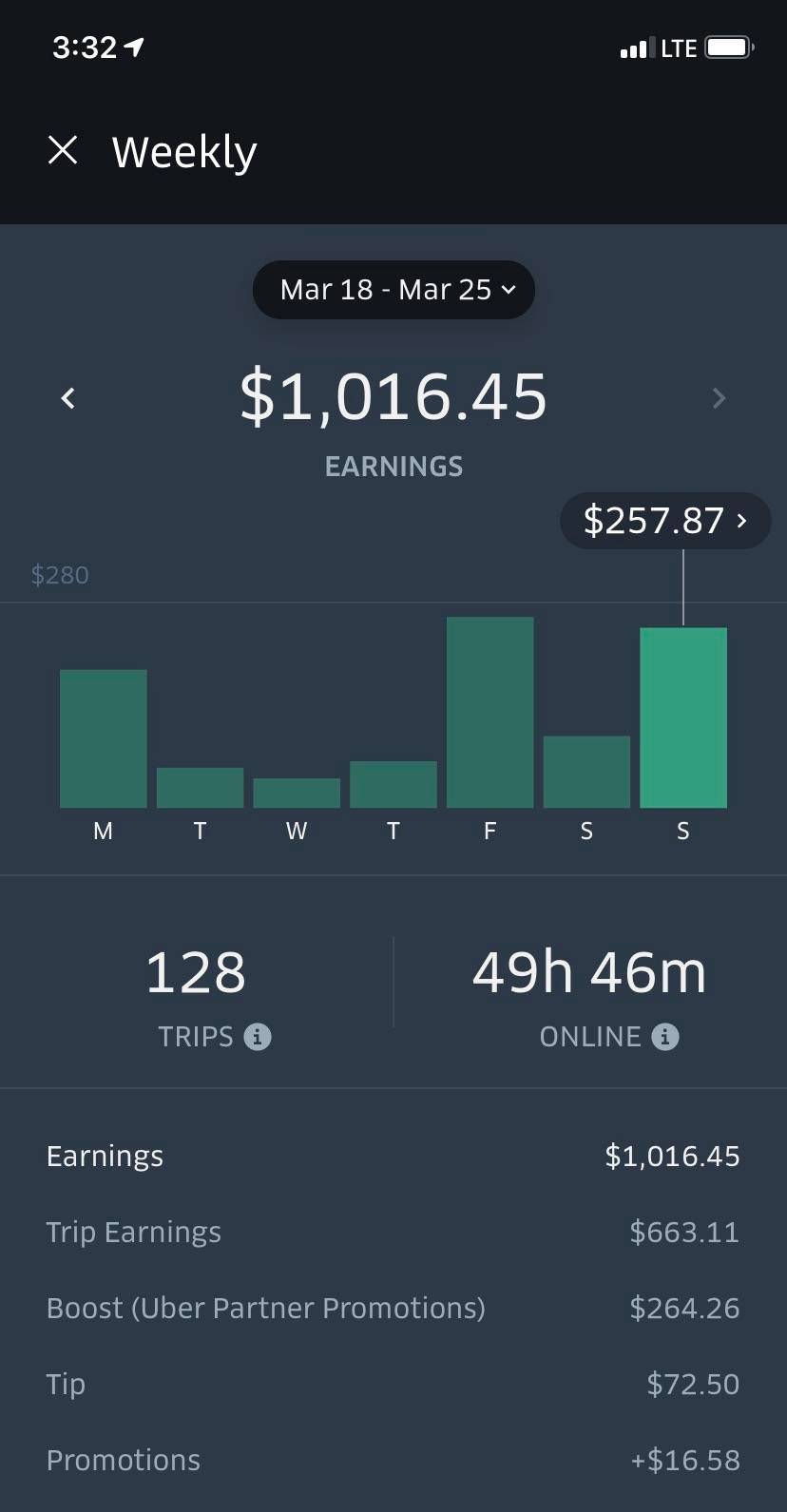Tap the $1,016.45 total earnings amount

tap(393, 398)
